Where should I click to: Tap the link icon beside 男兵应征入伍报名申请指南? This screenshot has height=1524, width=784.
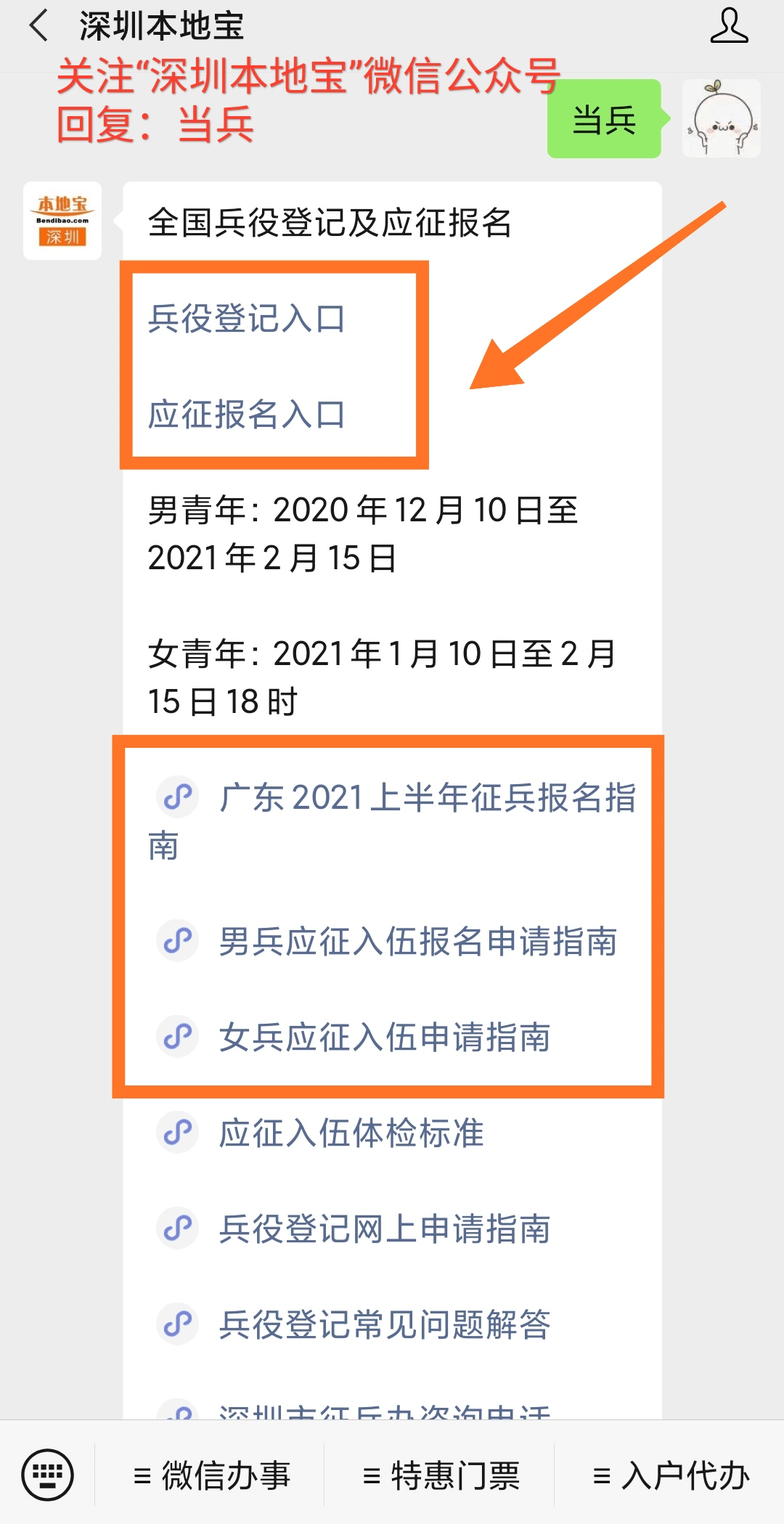coord(176,940)
